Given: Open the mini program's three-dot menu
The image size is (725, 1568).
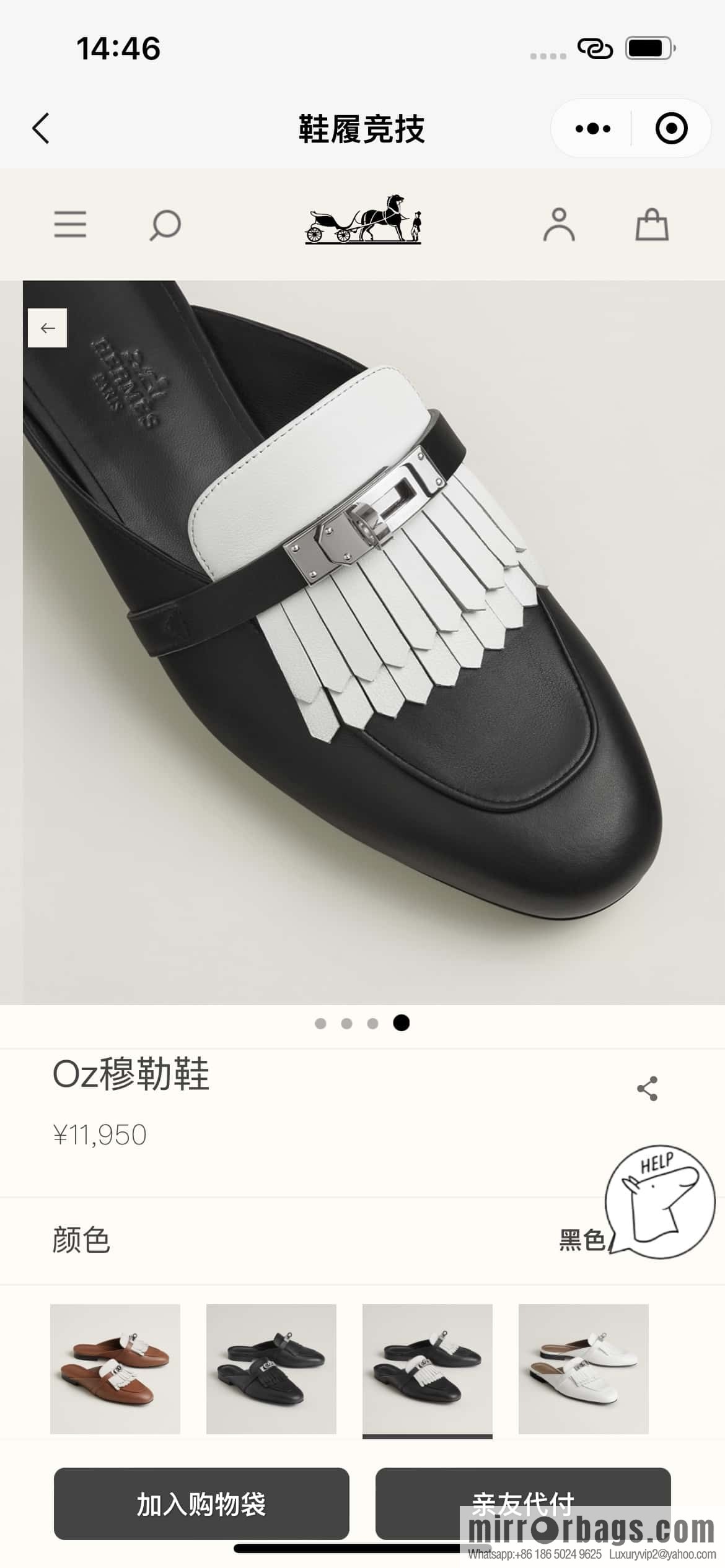Looking at the screenshot, I should point(592,129).
